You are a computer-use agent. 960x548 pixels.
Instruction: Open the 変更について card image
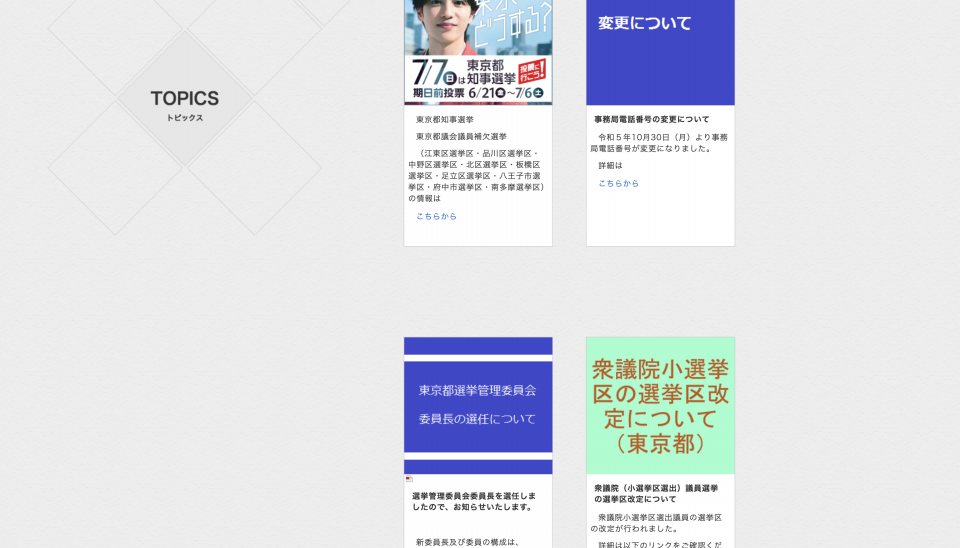point(660,52)
